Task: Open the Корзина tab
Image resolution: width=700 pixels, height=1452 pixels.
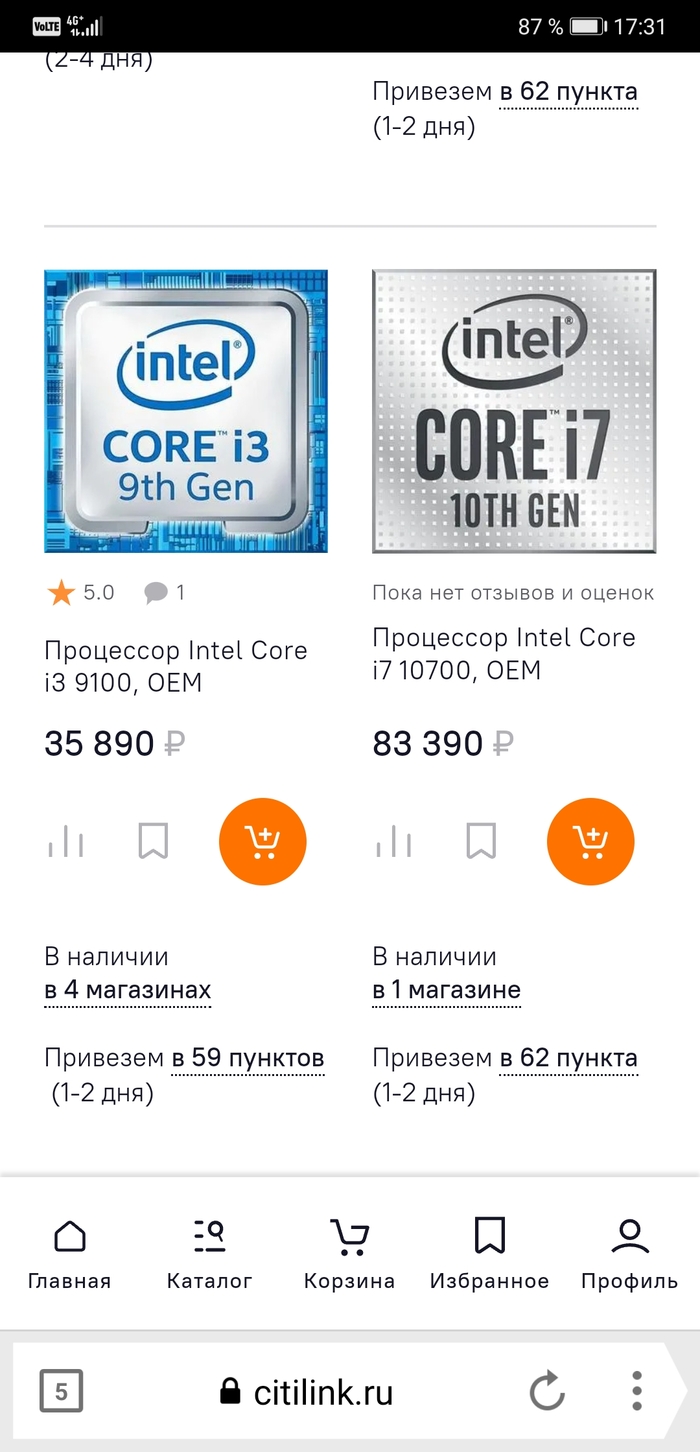Action: 349,1254
